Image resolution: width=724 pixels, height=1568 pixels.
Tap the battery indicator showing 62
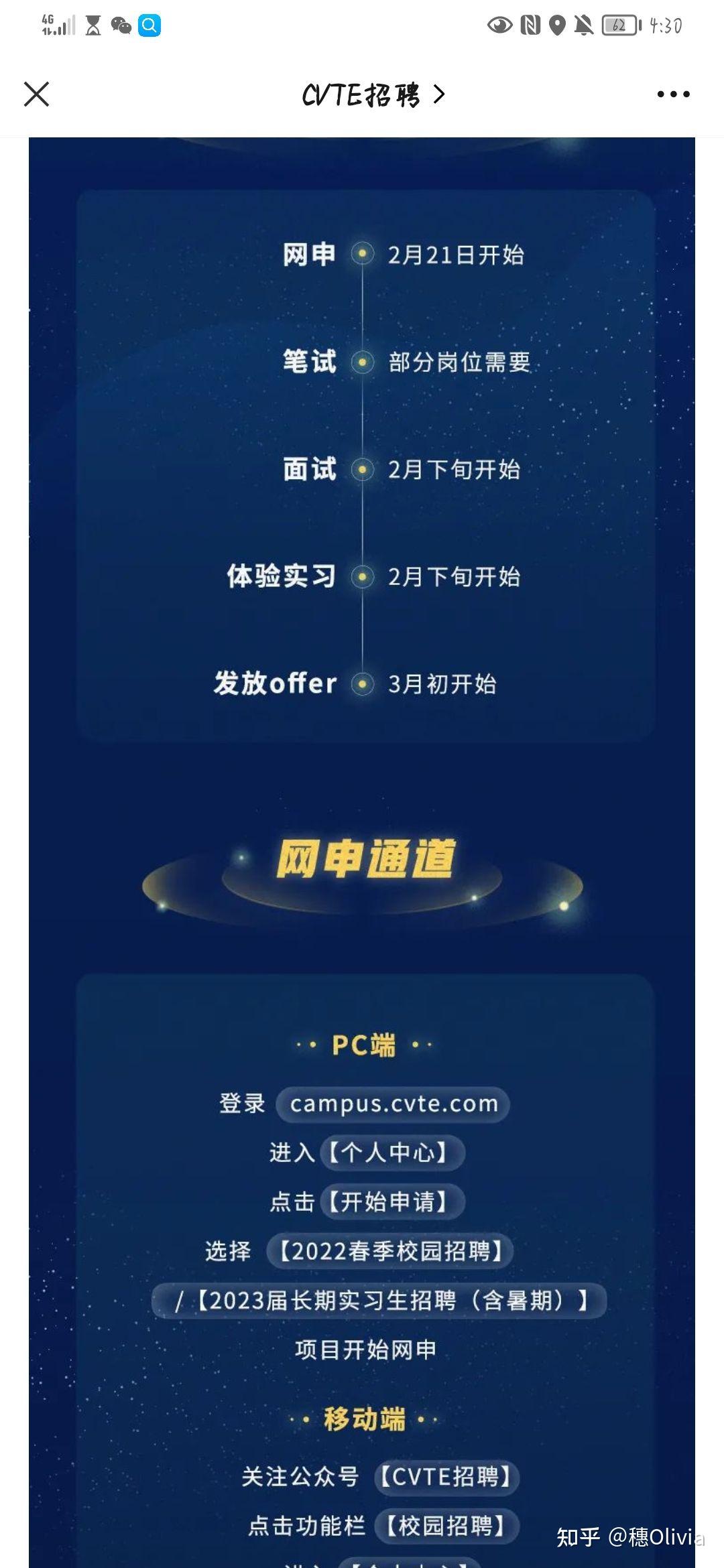(x=617, y=25)
